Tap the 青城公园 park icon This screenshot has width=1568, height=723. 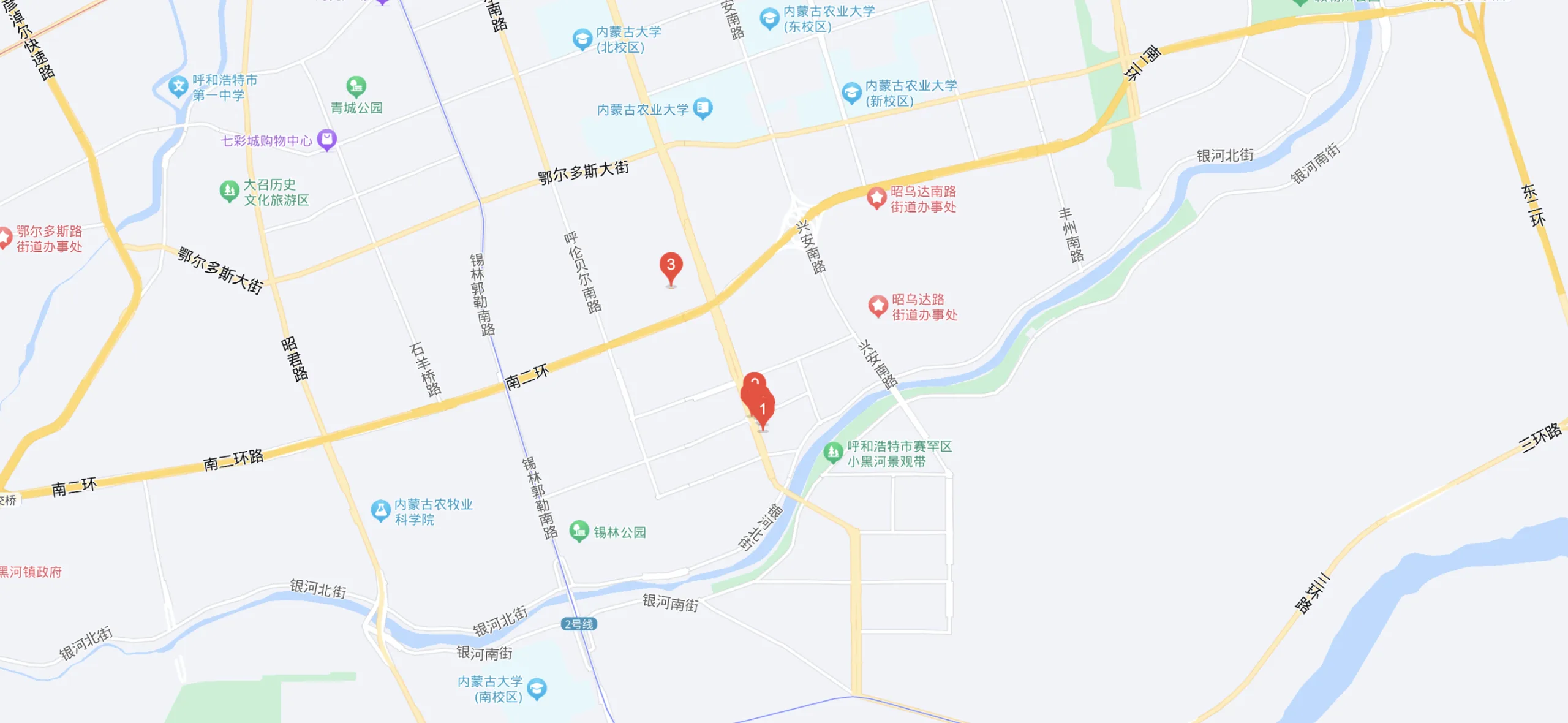tap(356, 86)
